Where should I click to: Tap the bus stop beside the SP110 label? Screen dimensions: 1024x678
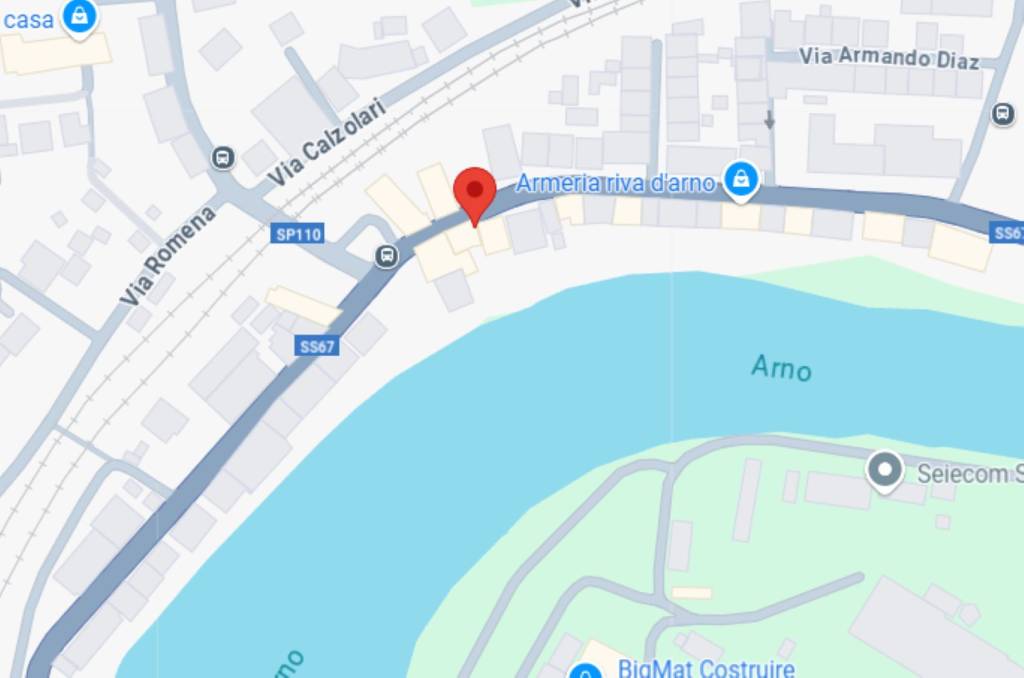tap(386, 256)
